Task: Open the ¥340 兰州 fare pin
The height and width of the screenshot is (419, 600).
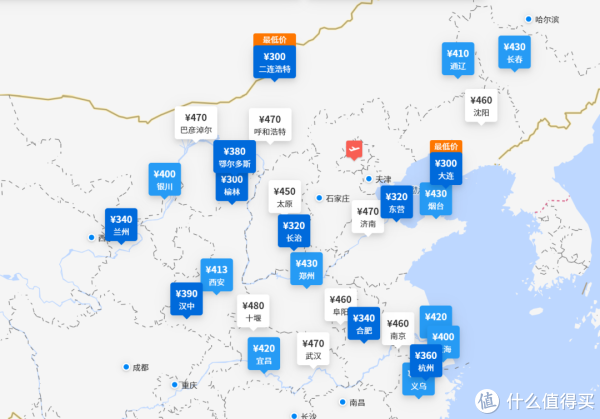Action: pos(121,224)
